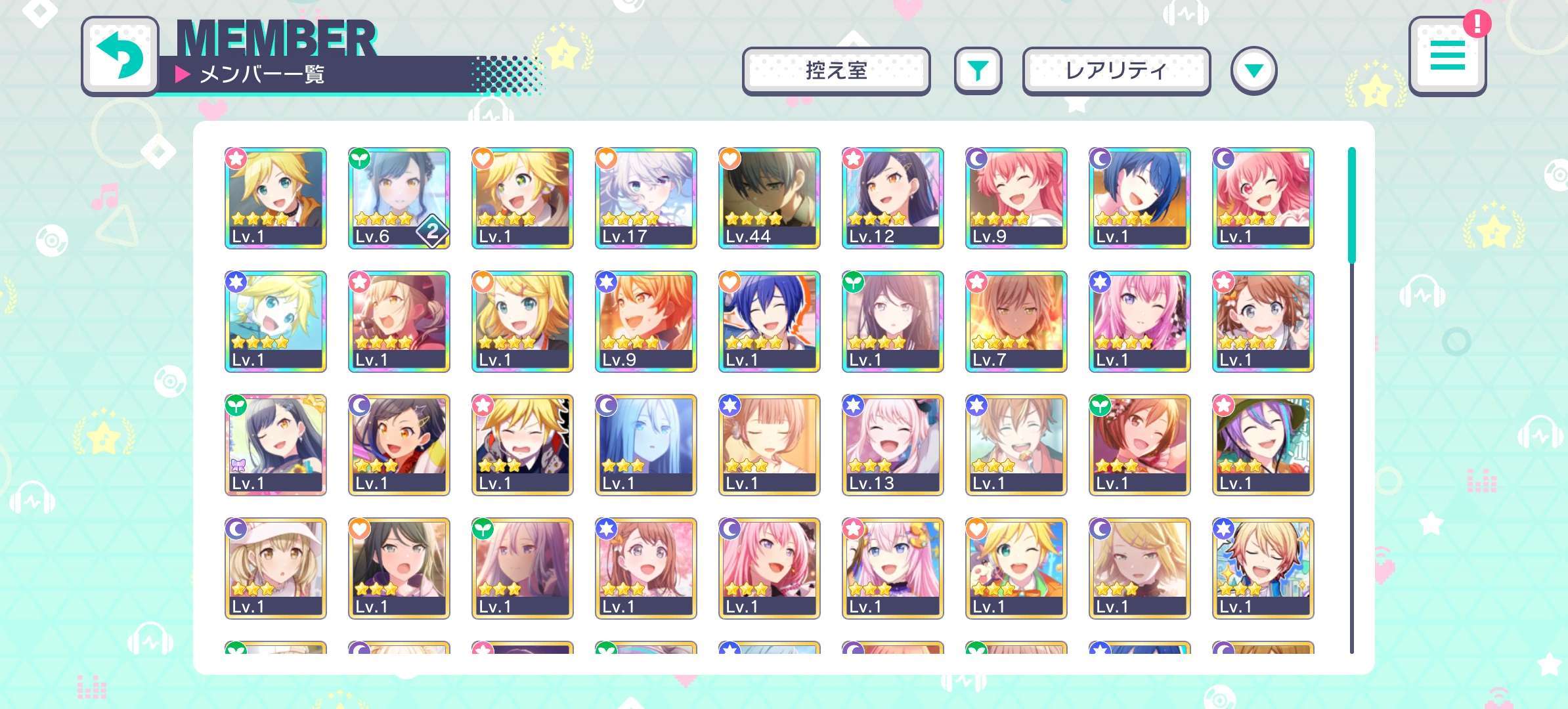Open the Lv.13 three-star member card

click(892, 445)
